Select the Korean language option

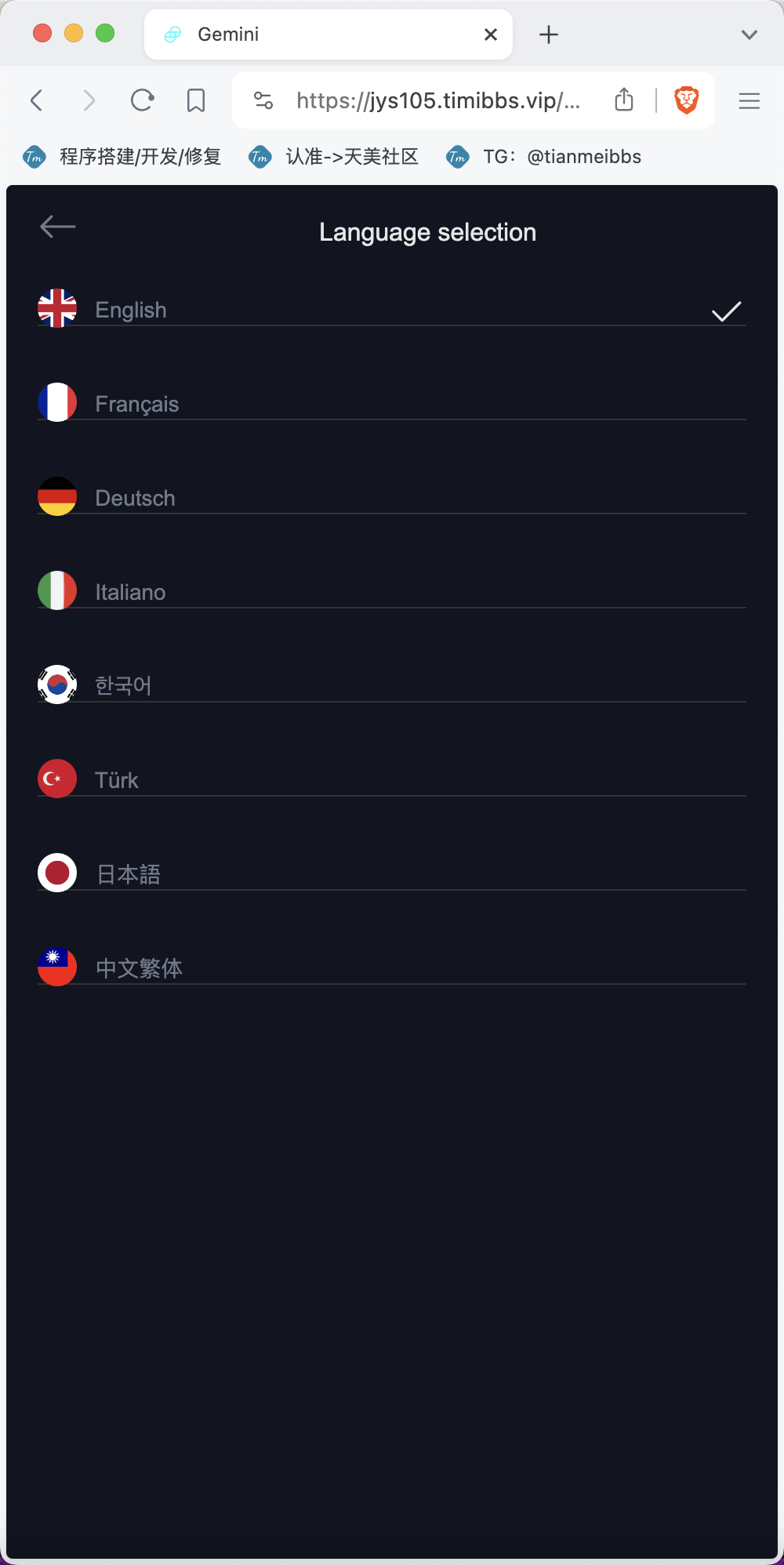(x=392, y=685)
